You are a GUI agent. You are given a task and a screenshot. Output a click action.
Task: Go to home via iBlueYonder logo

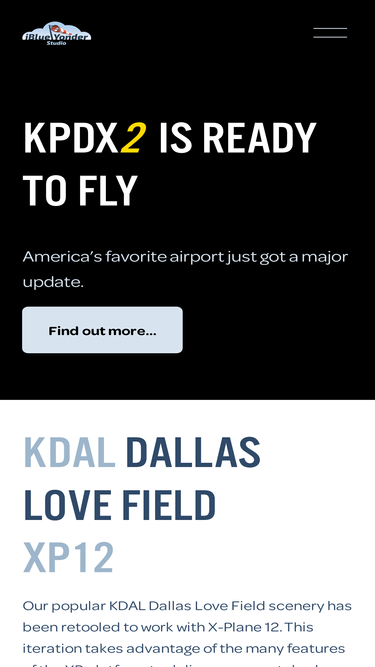[x=57, y=33]
